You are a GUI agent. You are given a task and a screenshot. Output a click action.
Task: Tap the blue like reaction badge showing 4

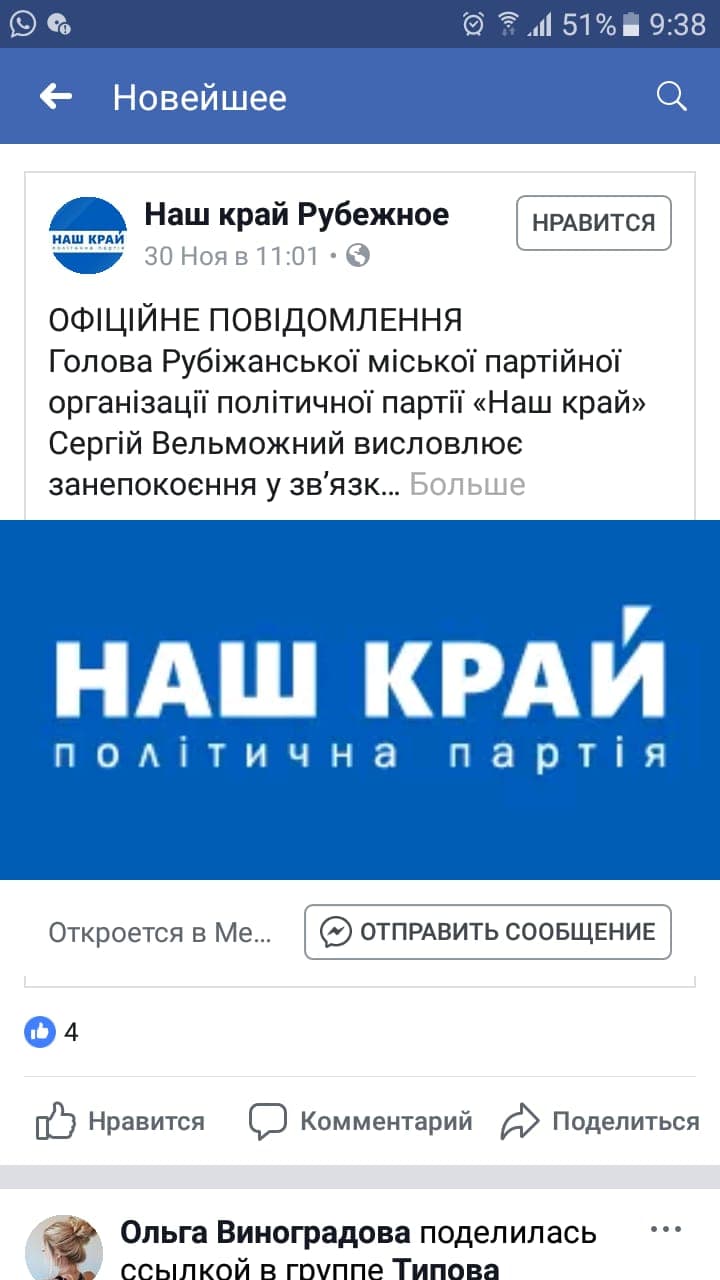point(38,1031)
